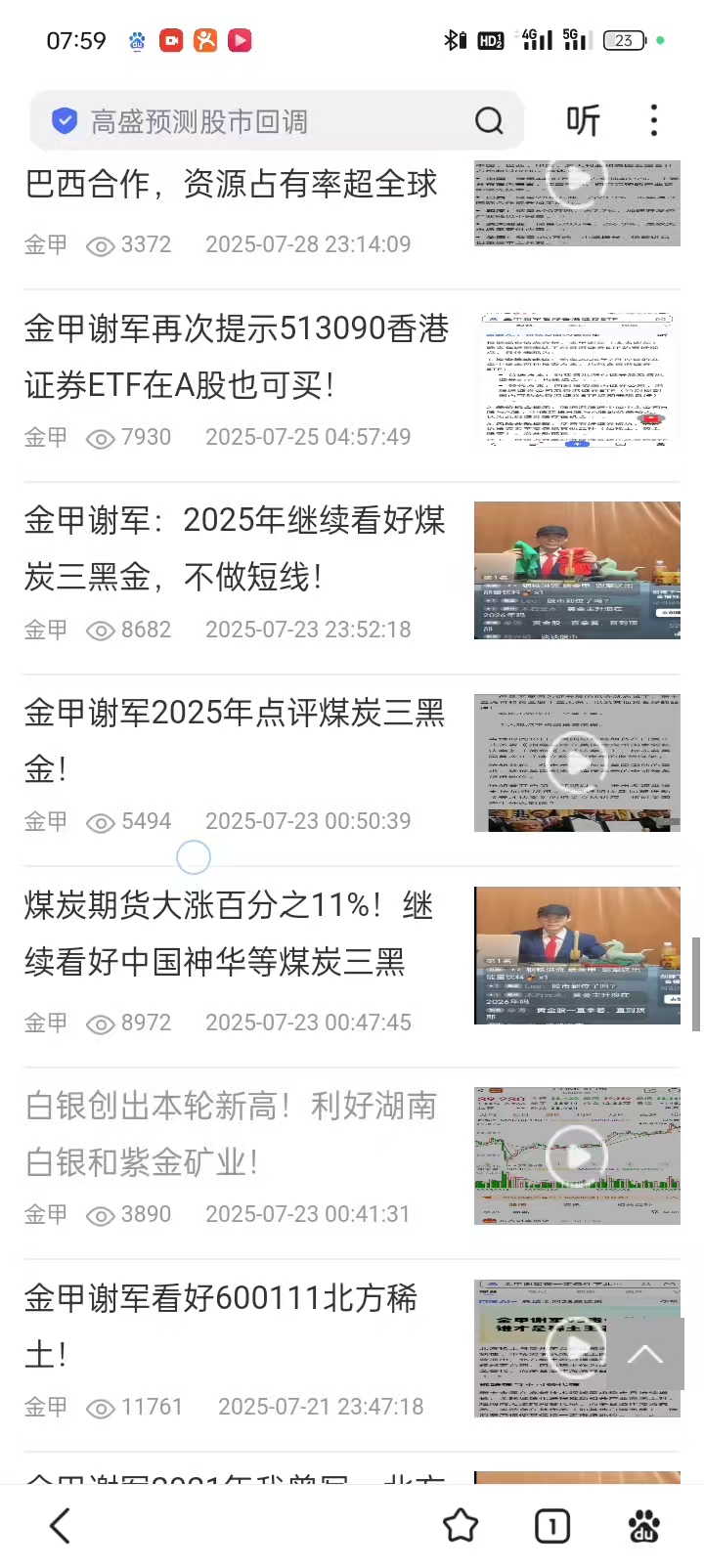Open 白银创出本轮新高 article
Image resolution: width=704 pixels, height=1568 pixels.
(x=231, y=1134)
